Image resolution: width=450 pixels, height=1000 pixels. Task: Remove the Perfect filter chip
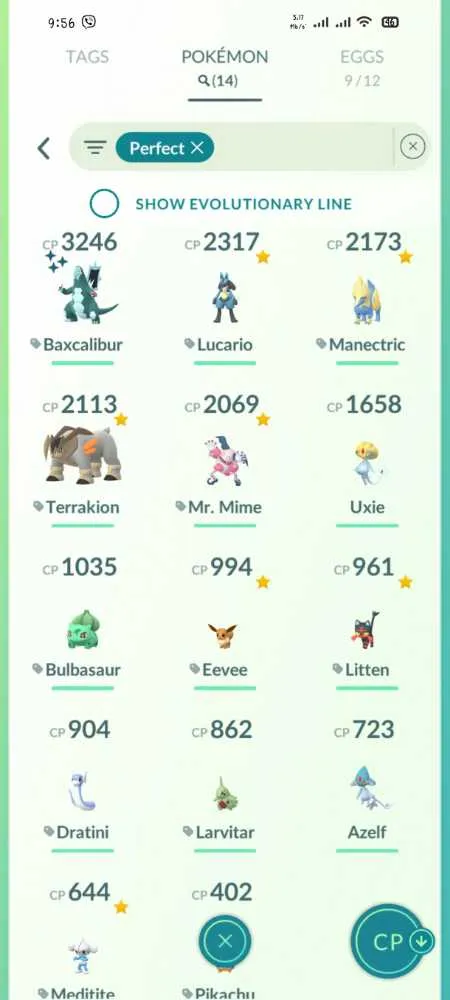(x=198, y=147)
